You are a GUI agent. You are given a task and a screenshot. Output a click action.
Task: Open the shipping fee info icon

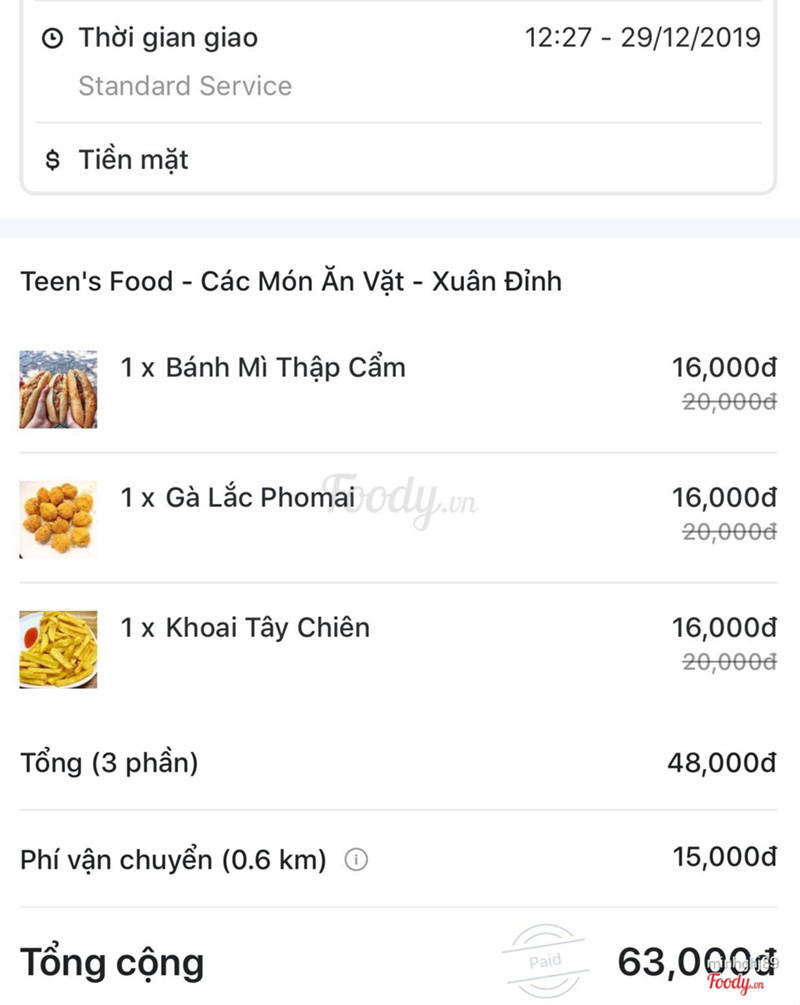tap(356, 859)
